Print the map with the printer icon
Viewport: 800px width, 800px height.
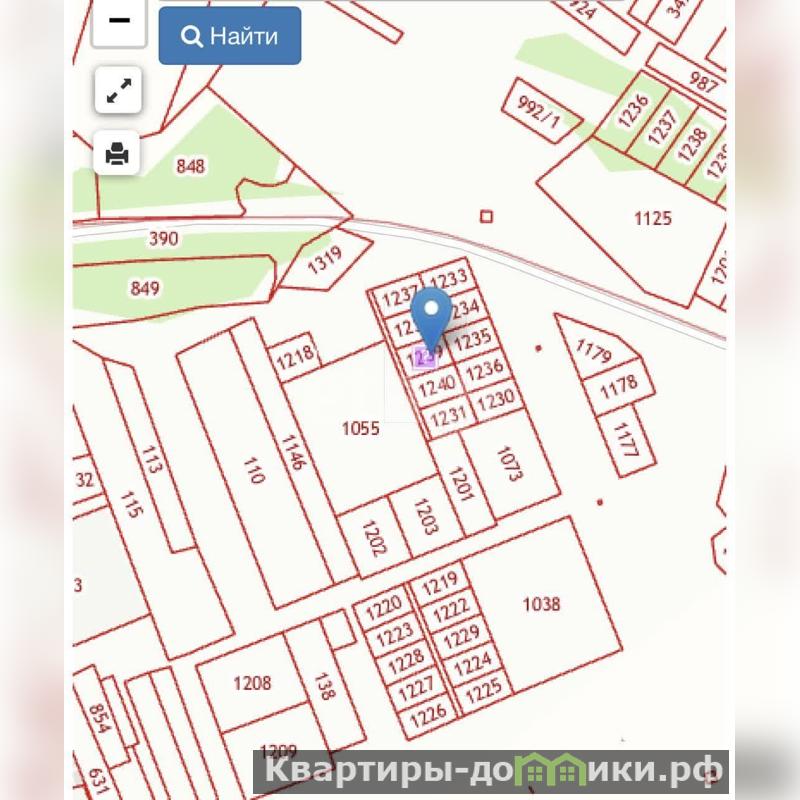pos(118,153)
